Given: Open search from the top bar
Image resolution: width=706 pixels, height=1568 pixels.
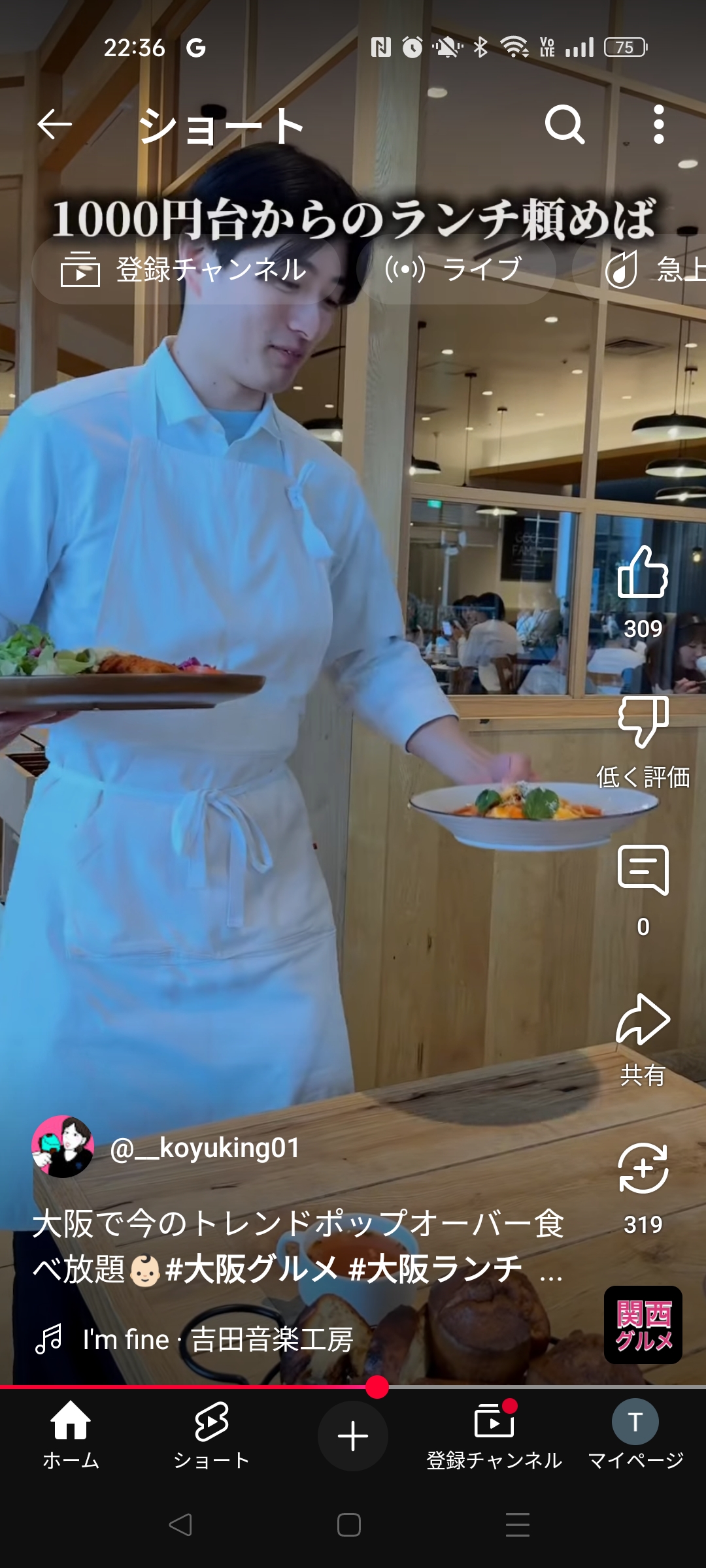Looking at the screenshot, I should [565, 124].
